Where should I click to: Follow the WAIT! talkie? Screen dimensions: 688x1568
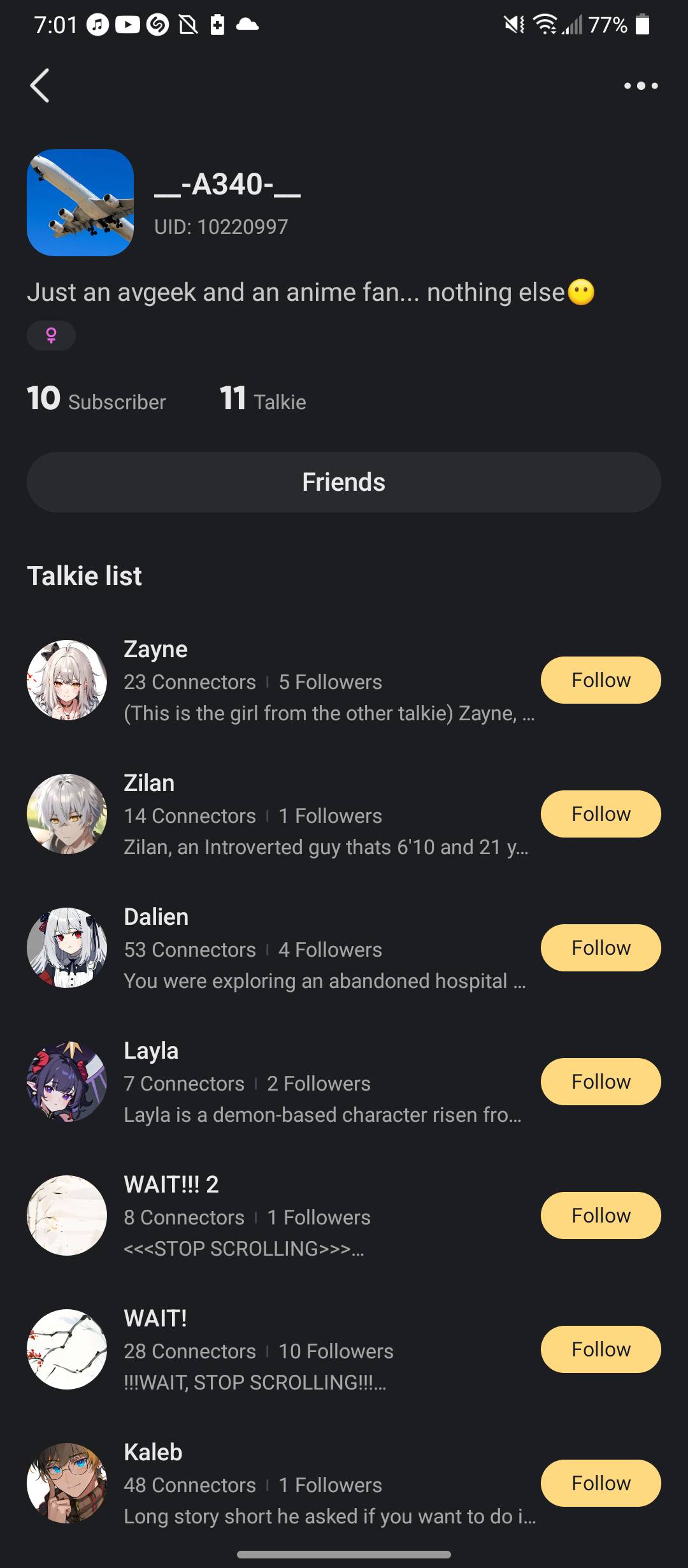point(600,1349)
